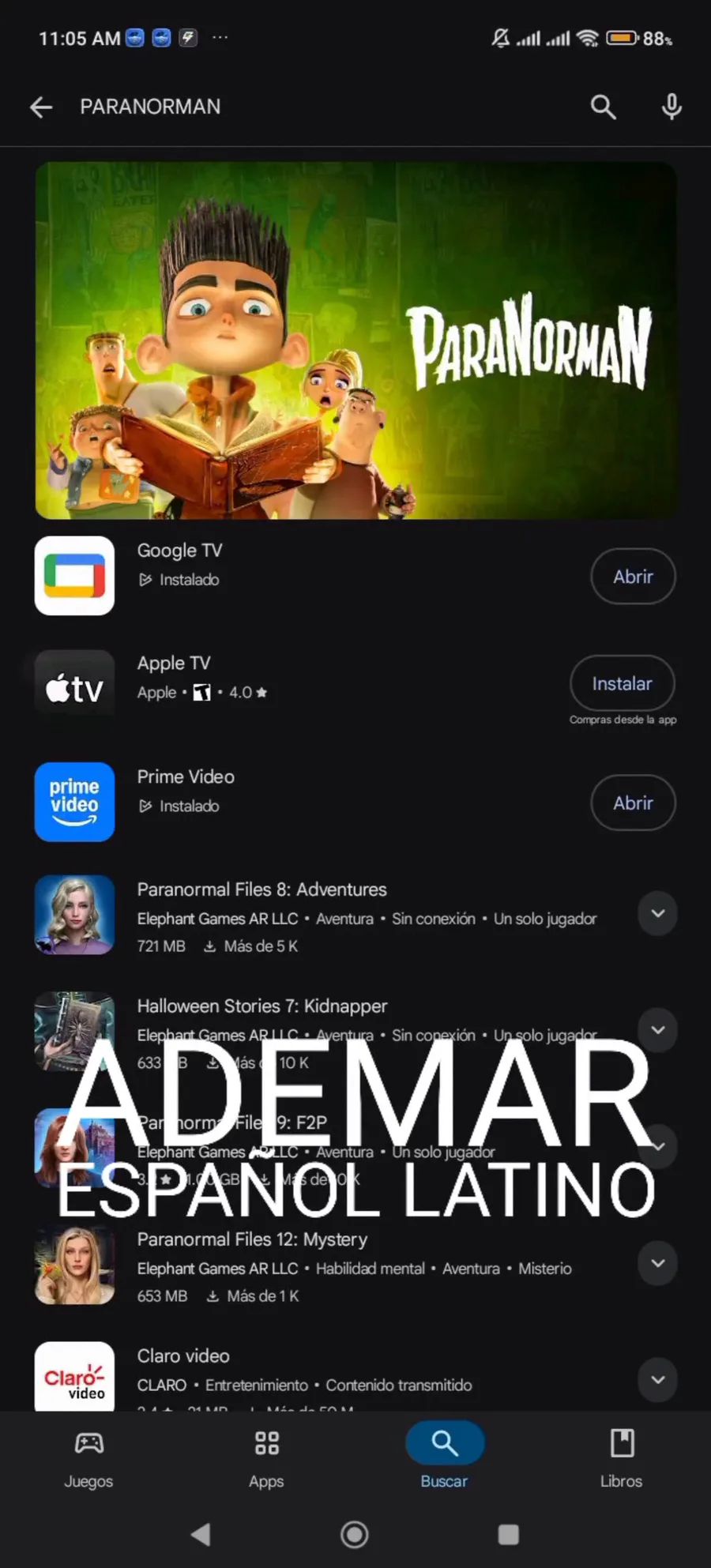Viewport: 711px width, 1568px height.
Task: Start voice search with the microphone
Action: click(671, 107)
